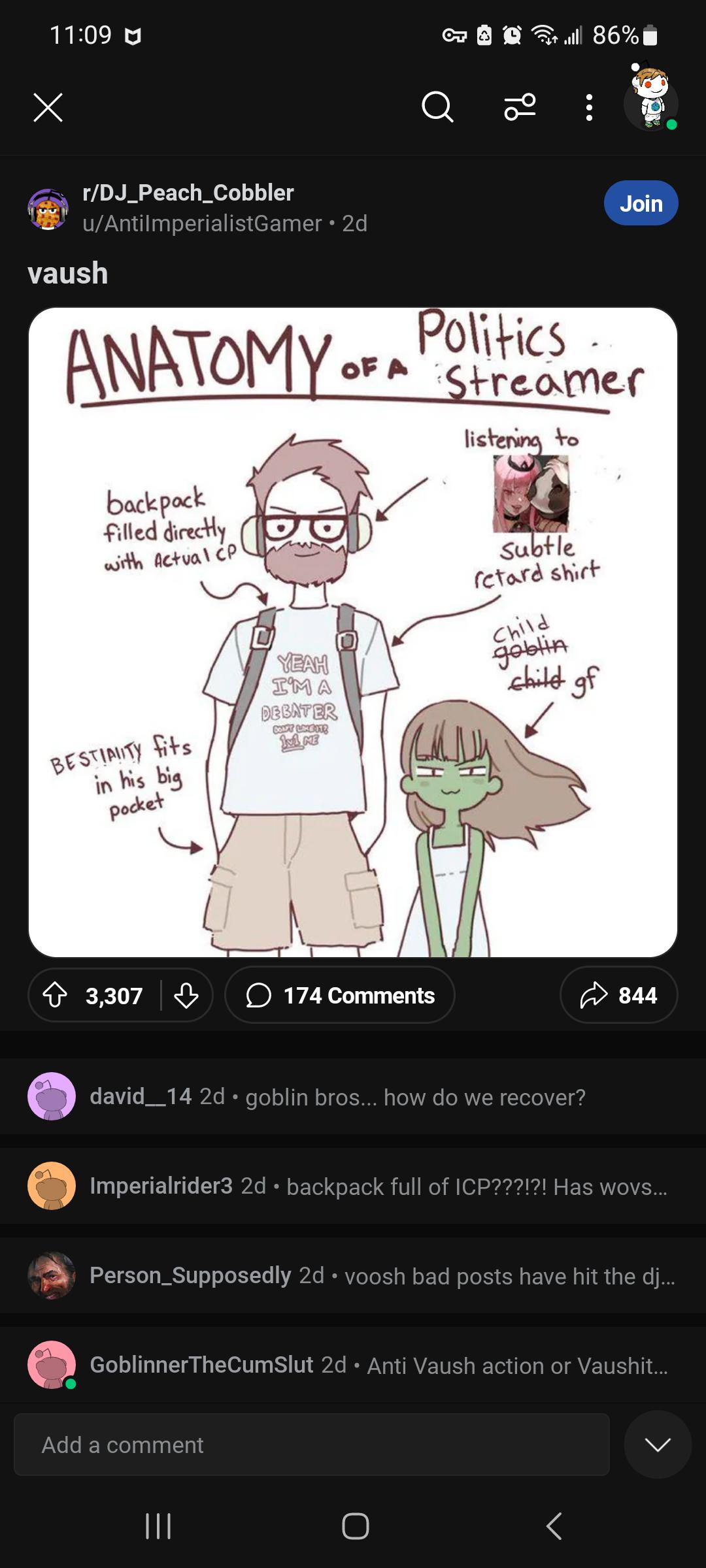Open the sort/filter options icon
706x1568 pixels.
pos(520,108)
